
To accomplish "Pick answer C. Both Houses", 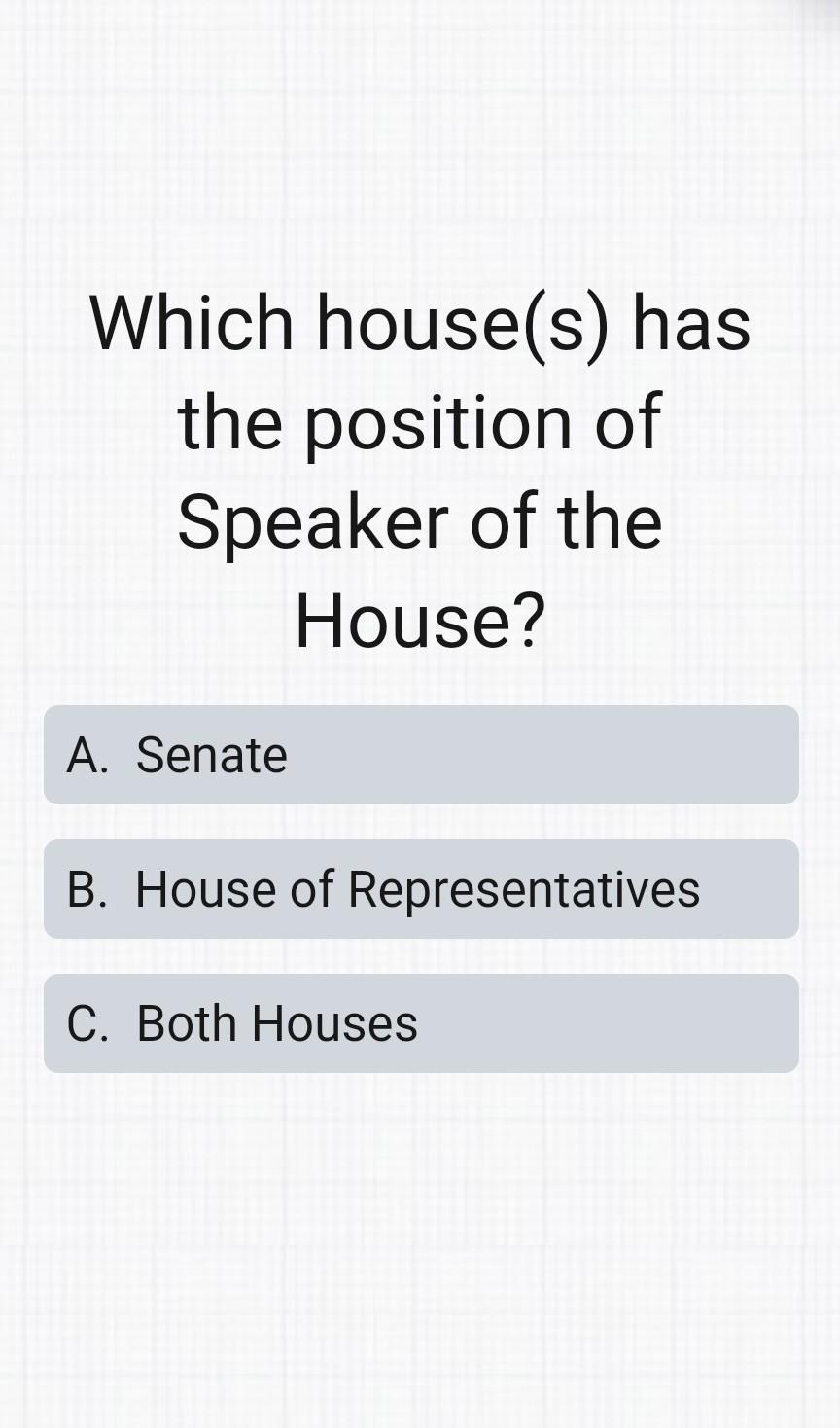I will coord(420,1023).
